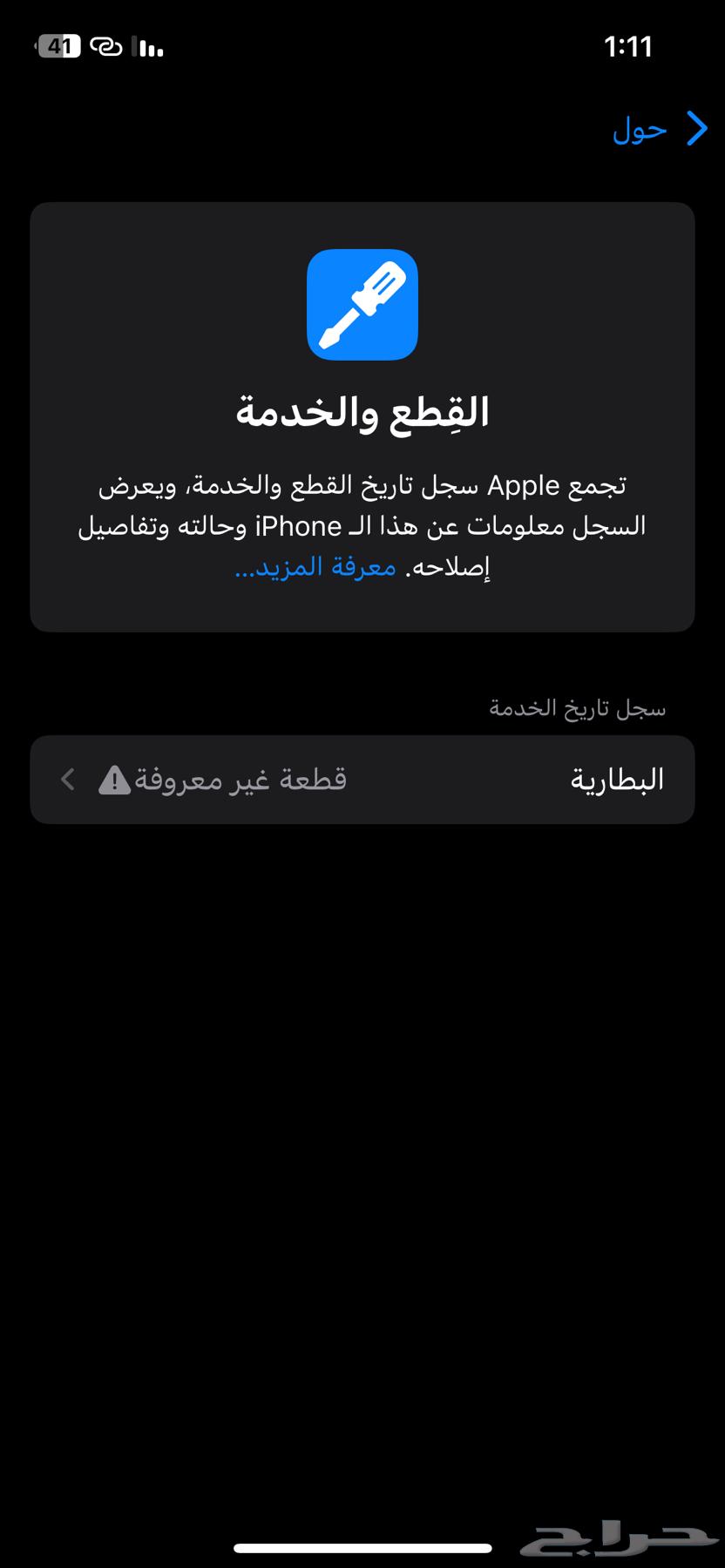Tap the personal hotspot link icon in status bar
Screen dimensions: 725x1568
105,48
